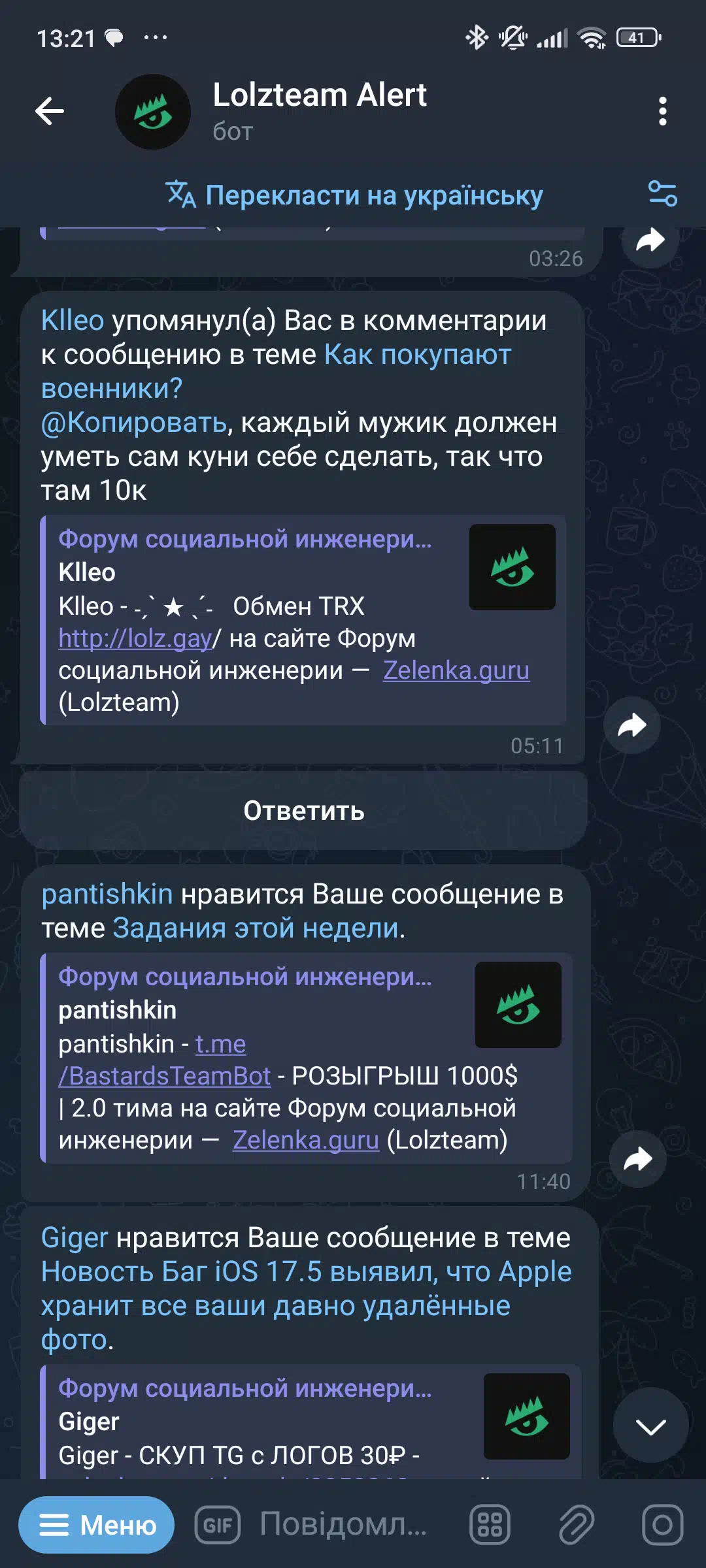Viewport: 706px width, 1568px height.
Task: Open translation settings icon
Action: [662, 194]
